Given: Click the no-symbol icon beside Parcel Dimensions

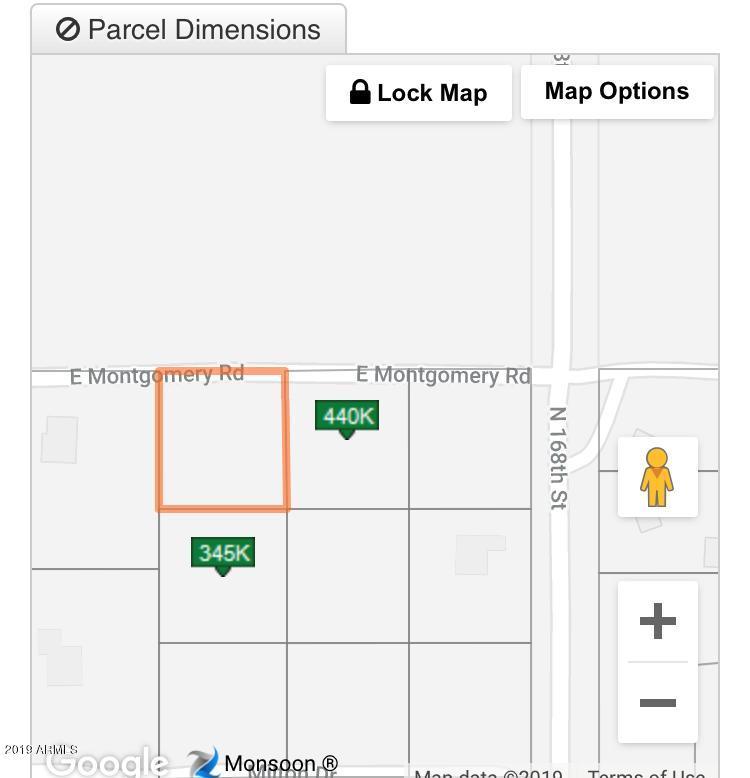Looking at the screenshot, I should click(67, 29).
